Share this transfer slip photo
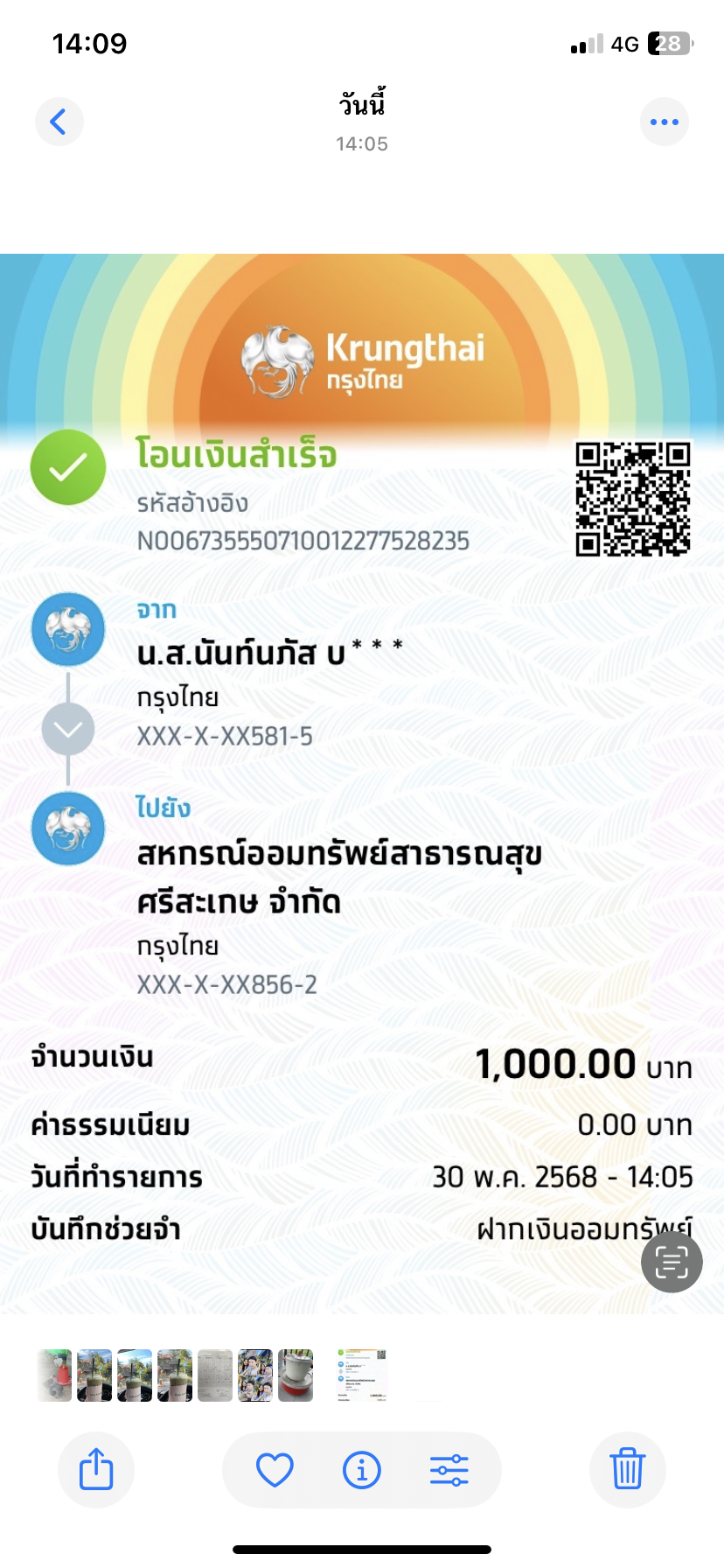This screenshot has height=1568, width=724. tap(96, 1469)
